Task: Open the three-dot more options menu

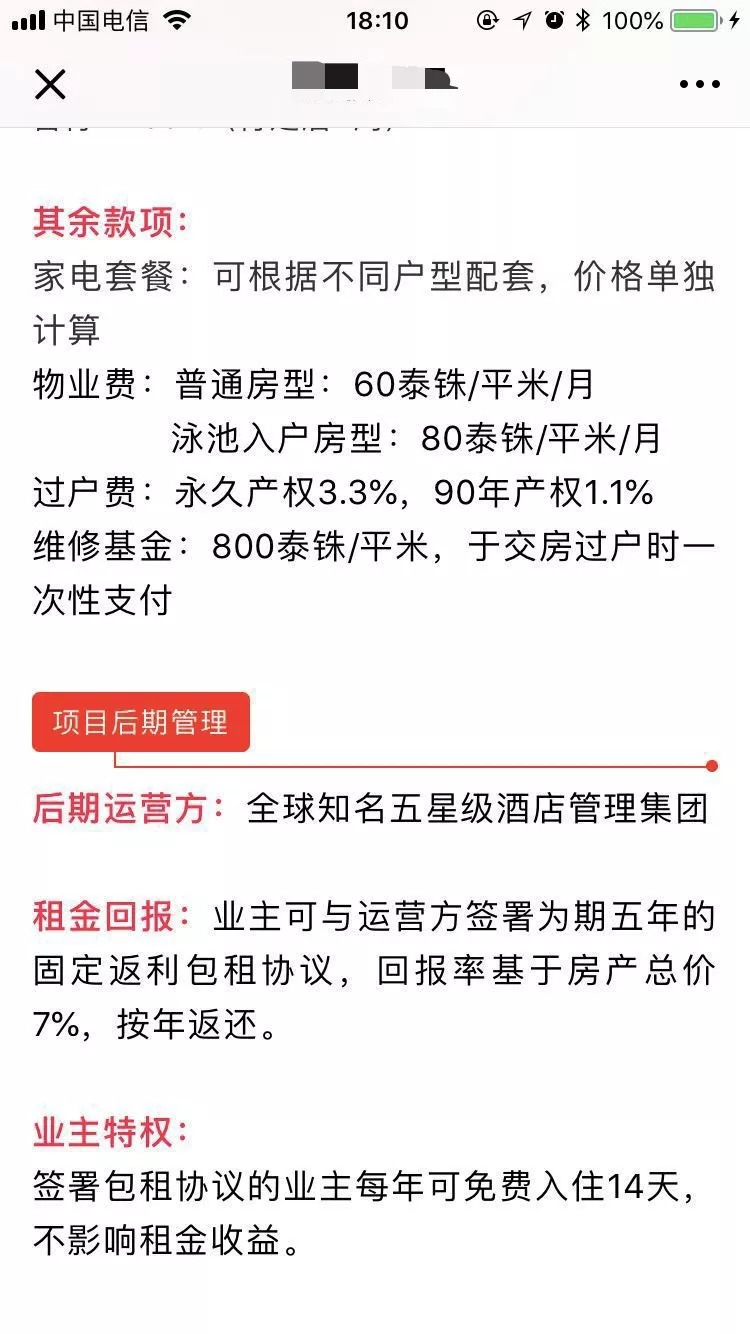Action: click(699, 85)
